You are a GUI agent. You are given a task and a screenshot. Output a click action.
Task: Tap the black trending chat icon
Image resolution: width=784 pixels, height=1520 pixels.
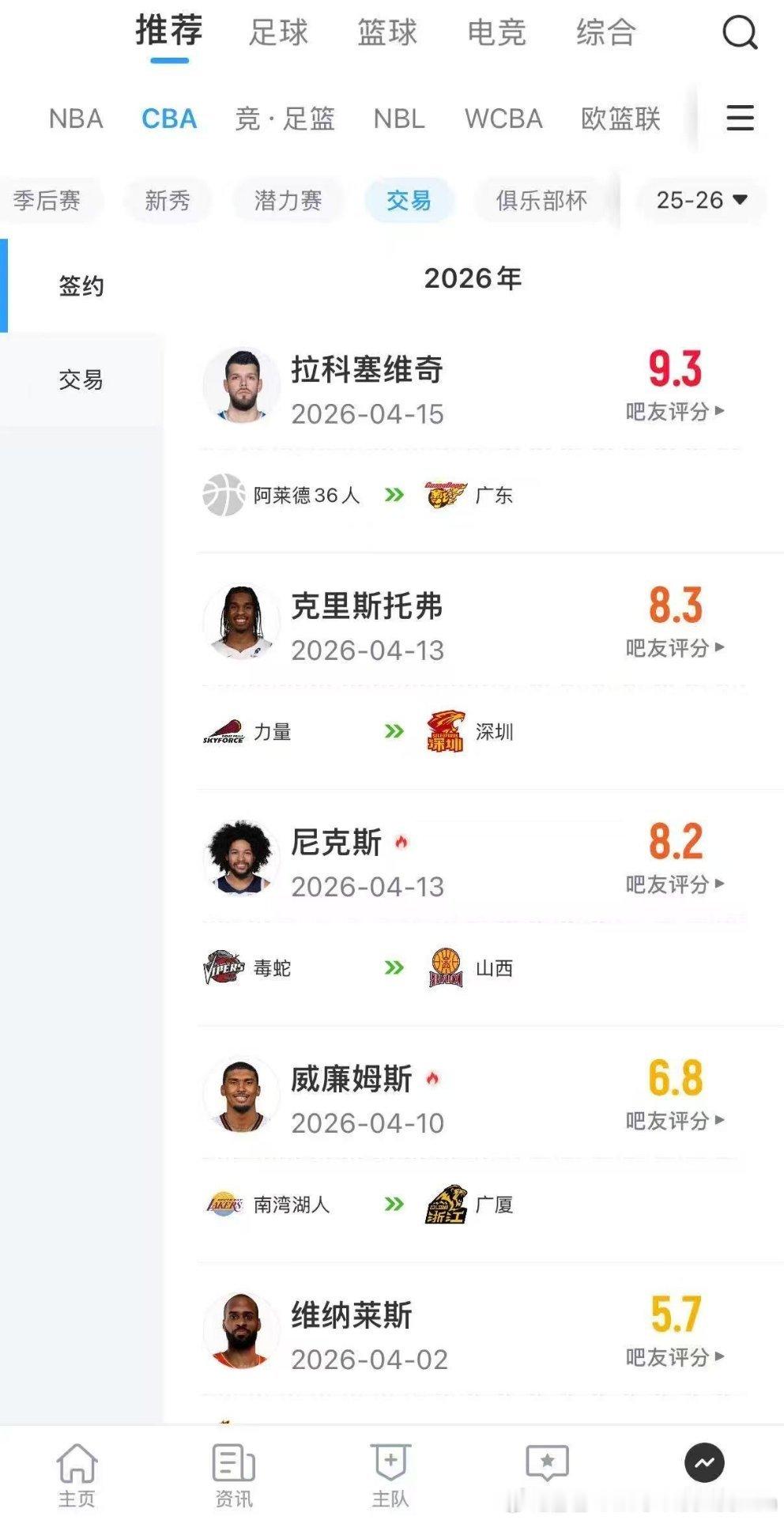(703, 1462)
